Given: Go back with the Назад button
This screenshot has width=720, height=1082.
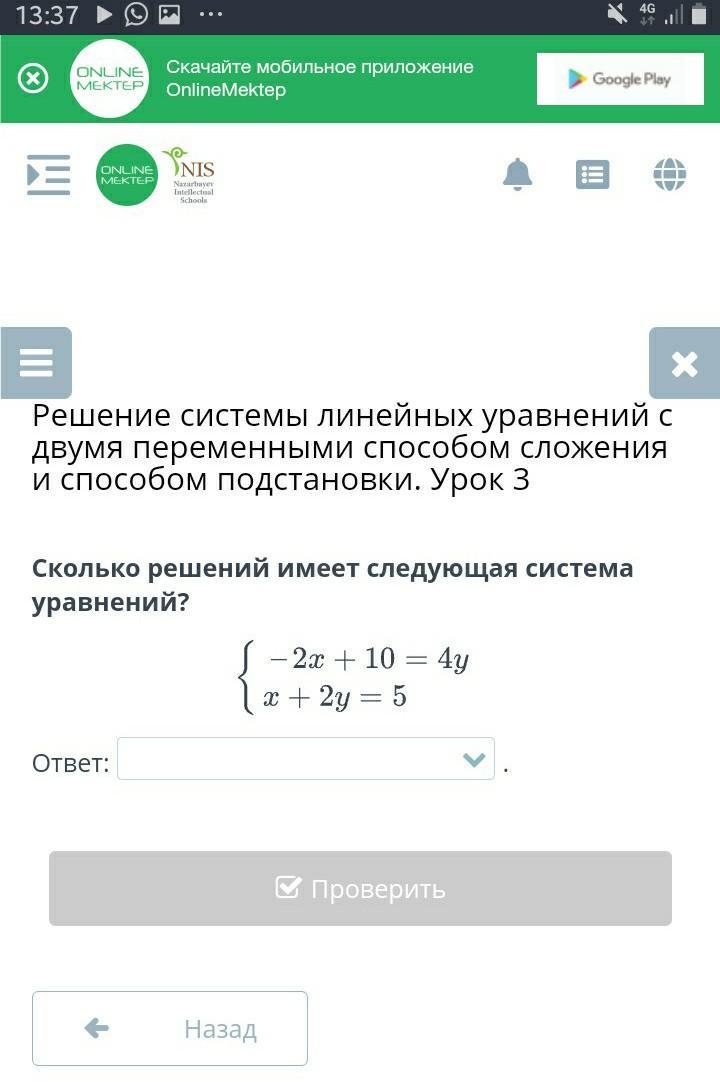Looking at the screenshot, I should [170, 1028].
